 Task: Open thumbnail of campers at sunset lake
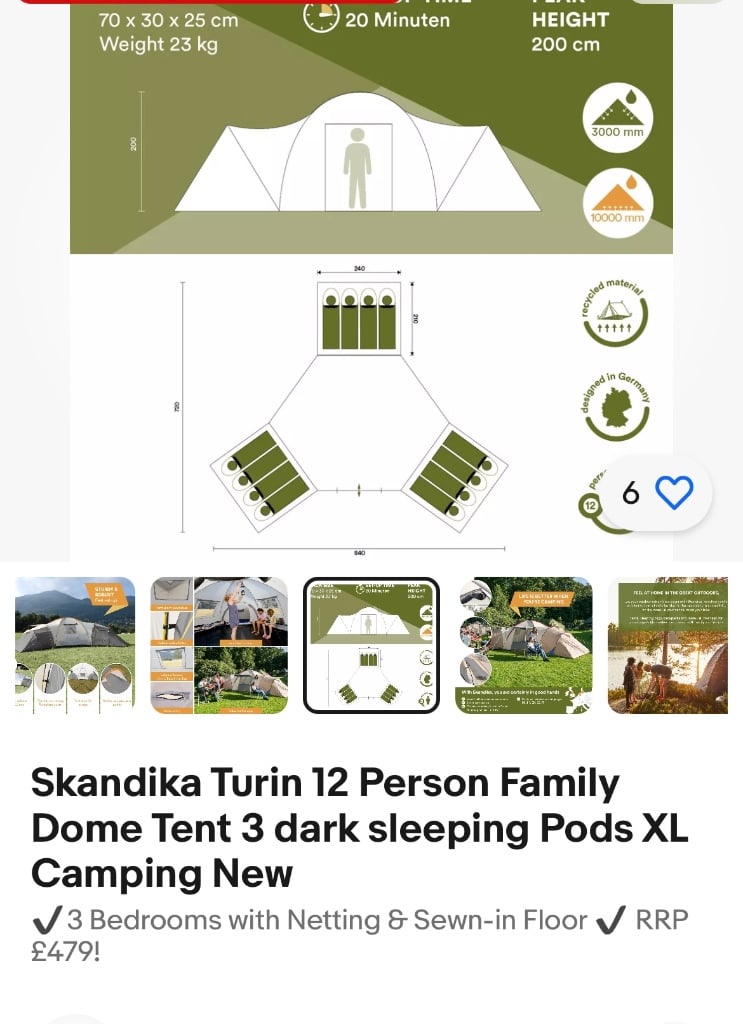coord(668,645)
